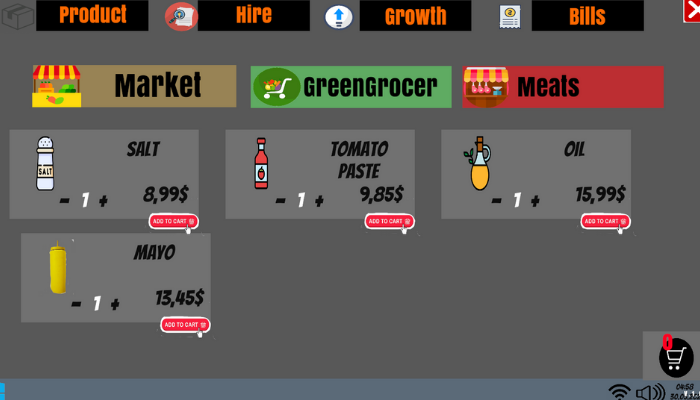Go to the Growth tab
The width and height of the screenshot is (700, 400).
(x=415, y=16)
